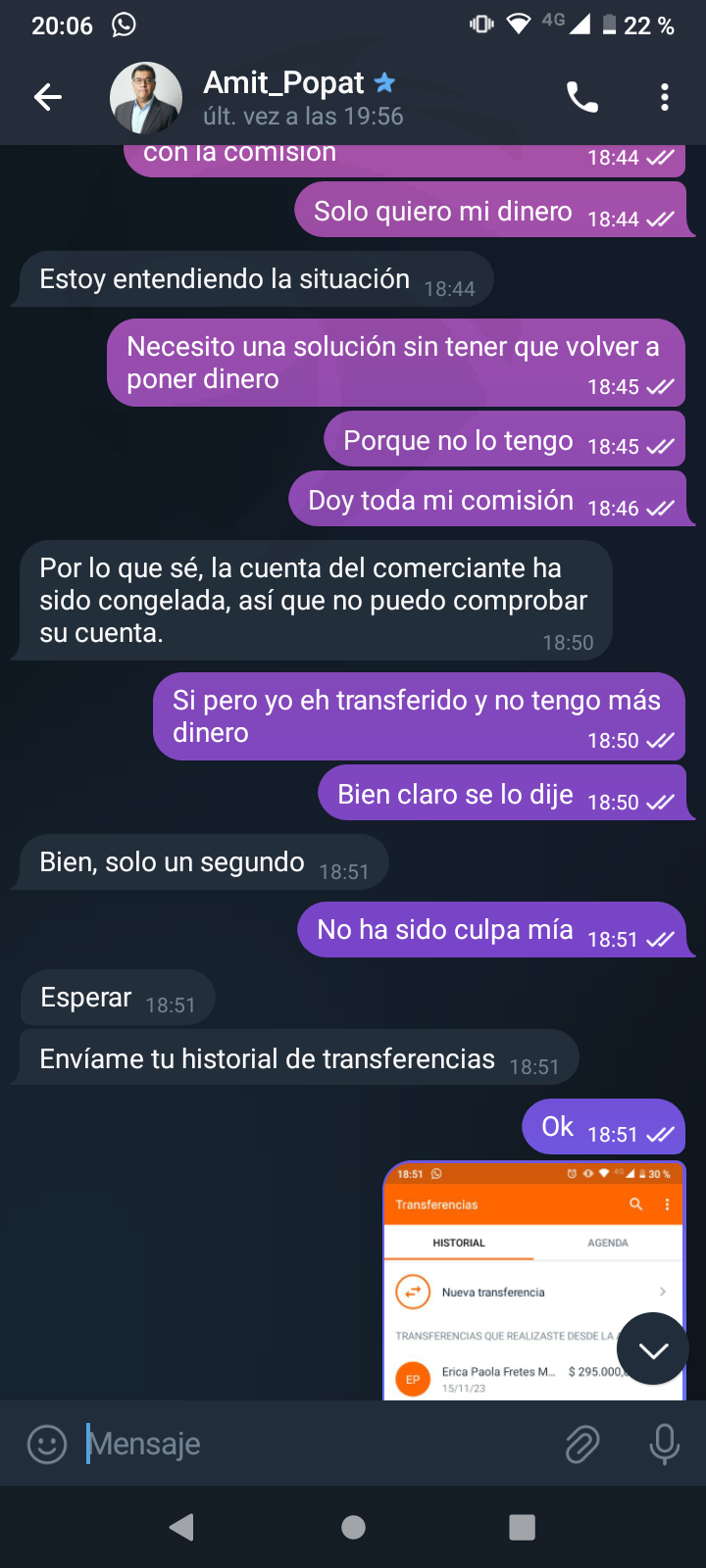Jump to the latest message with down arrow

[653, 1349]
